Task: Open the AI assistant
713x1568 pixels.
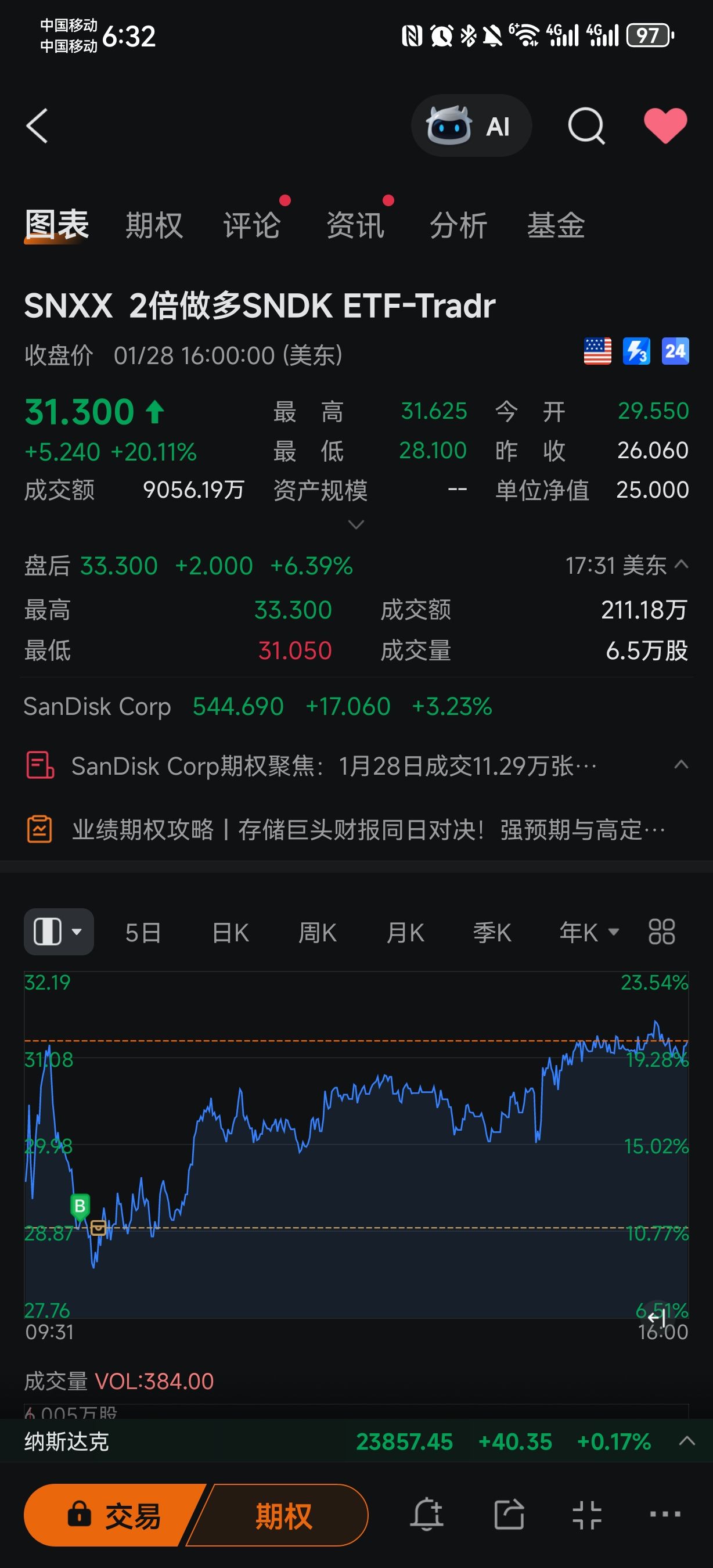Action: click(471, 126)
